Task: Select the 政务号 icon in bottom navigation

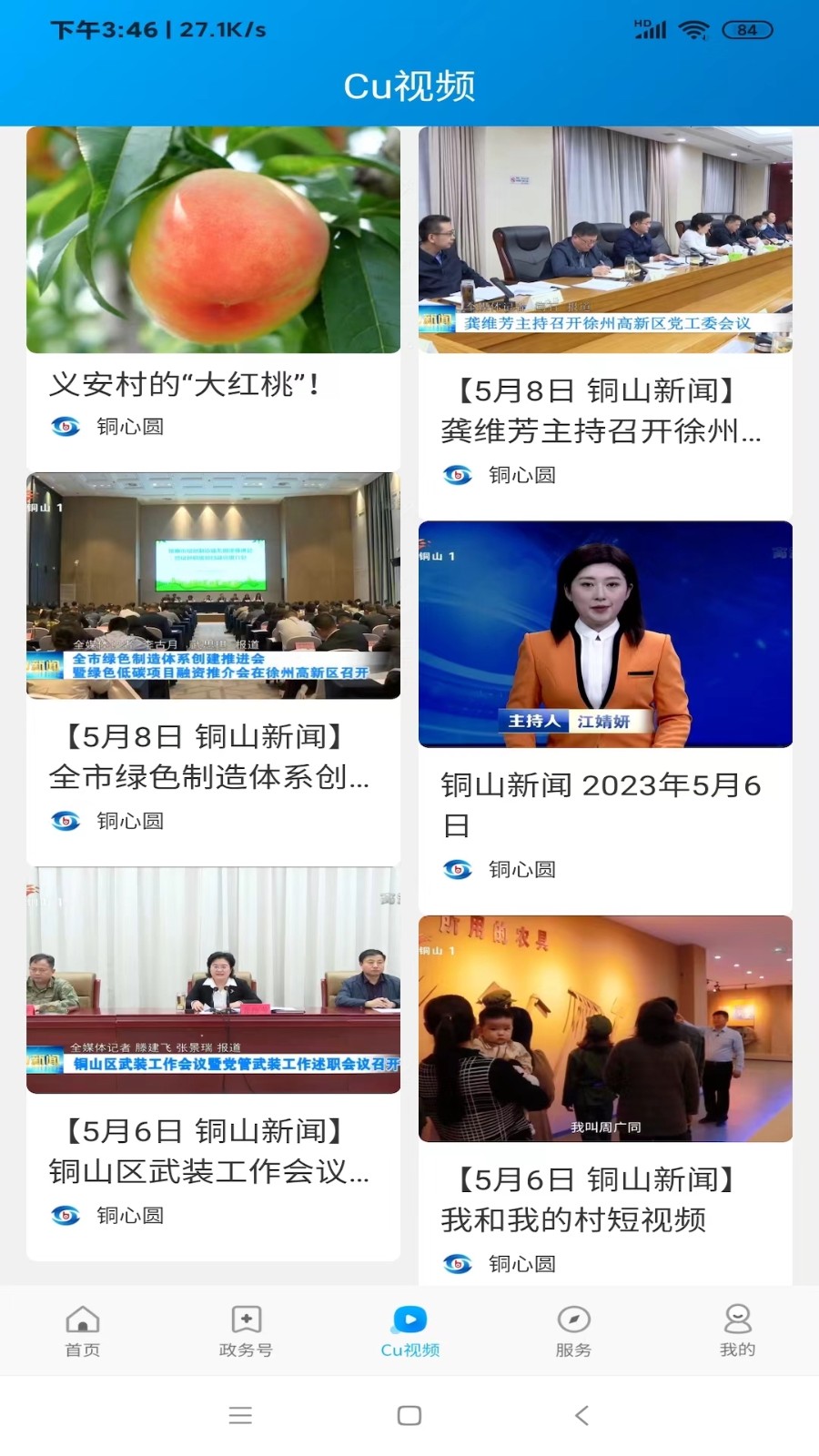Action: pos(246,1319)
